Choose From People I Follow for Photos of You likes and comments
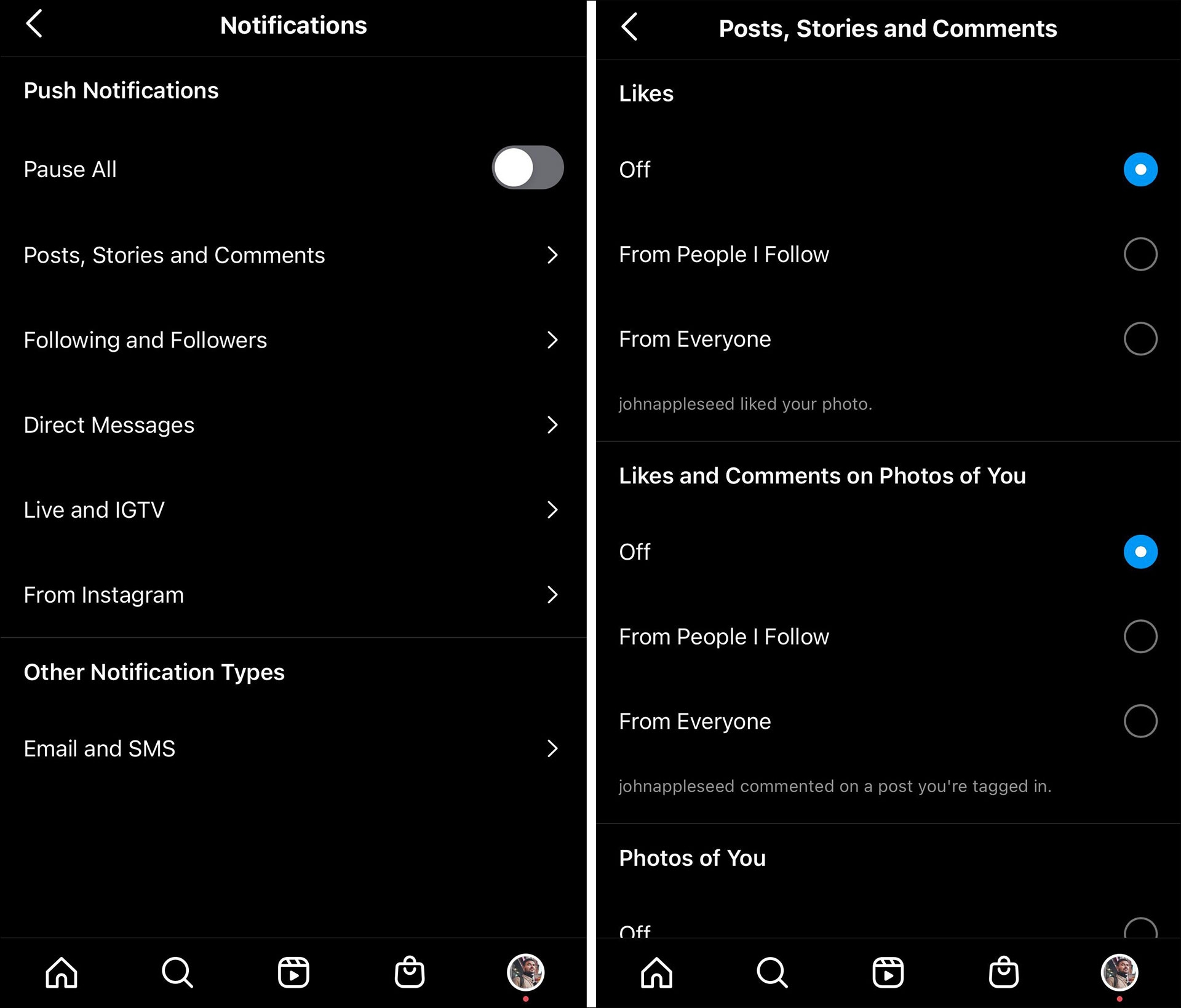 pos(1140,637)
